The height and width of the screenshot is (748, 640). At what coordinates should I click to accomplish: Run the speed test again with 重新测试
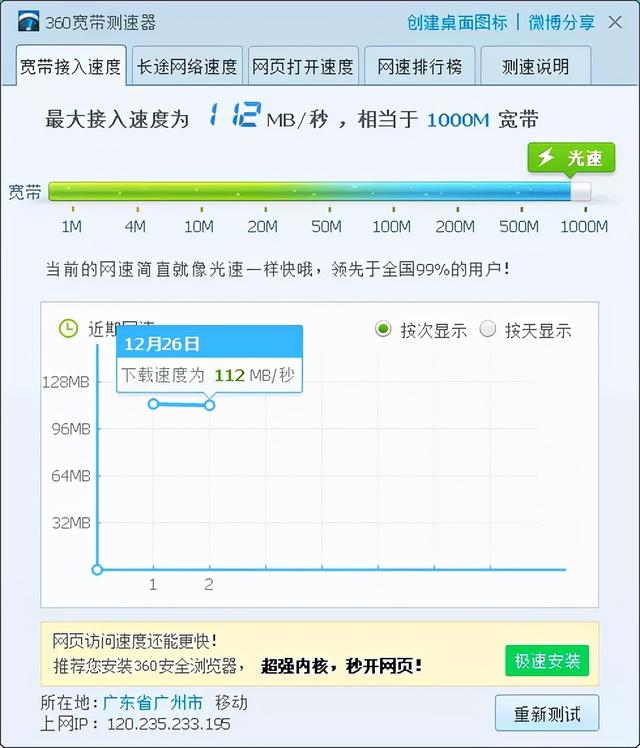(547, 714)
